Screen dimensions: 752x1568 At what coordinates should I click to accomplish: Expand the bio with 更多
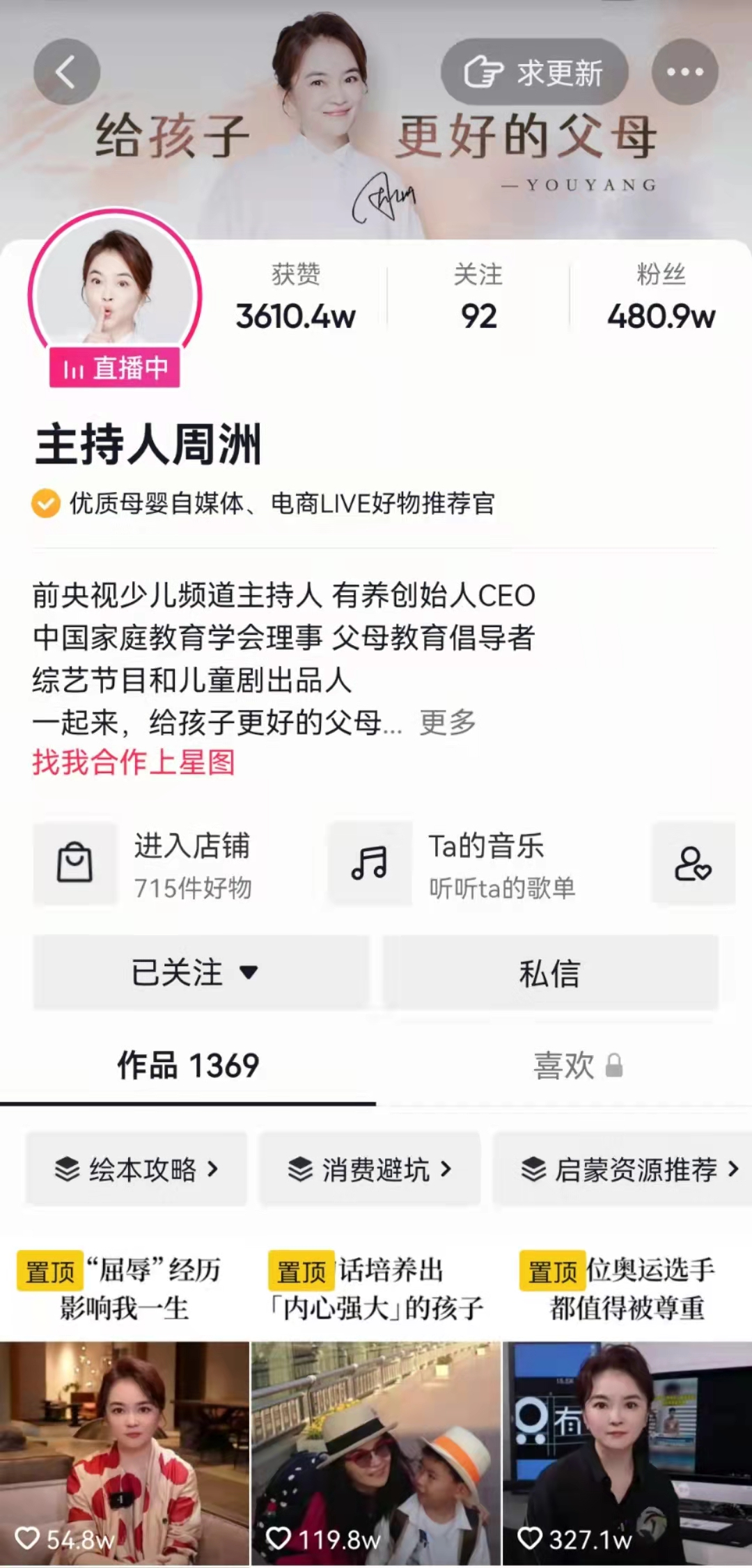pyautogui.click(x=448, y=722)
